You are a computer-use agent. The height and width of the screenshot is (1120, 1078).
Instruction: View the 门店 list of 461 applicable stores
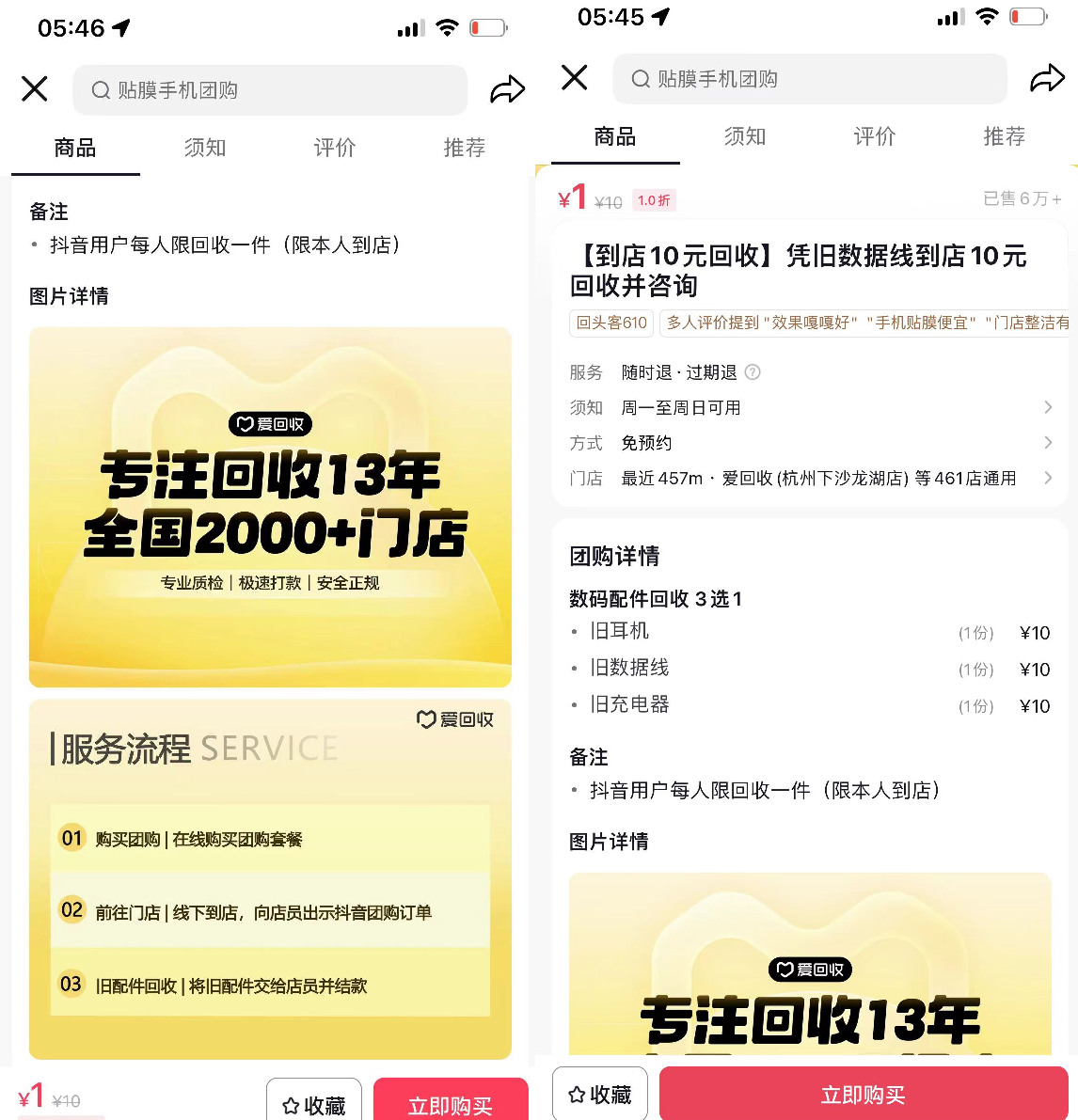coord(810,478)
